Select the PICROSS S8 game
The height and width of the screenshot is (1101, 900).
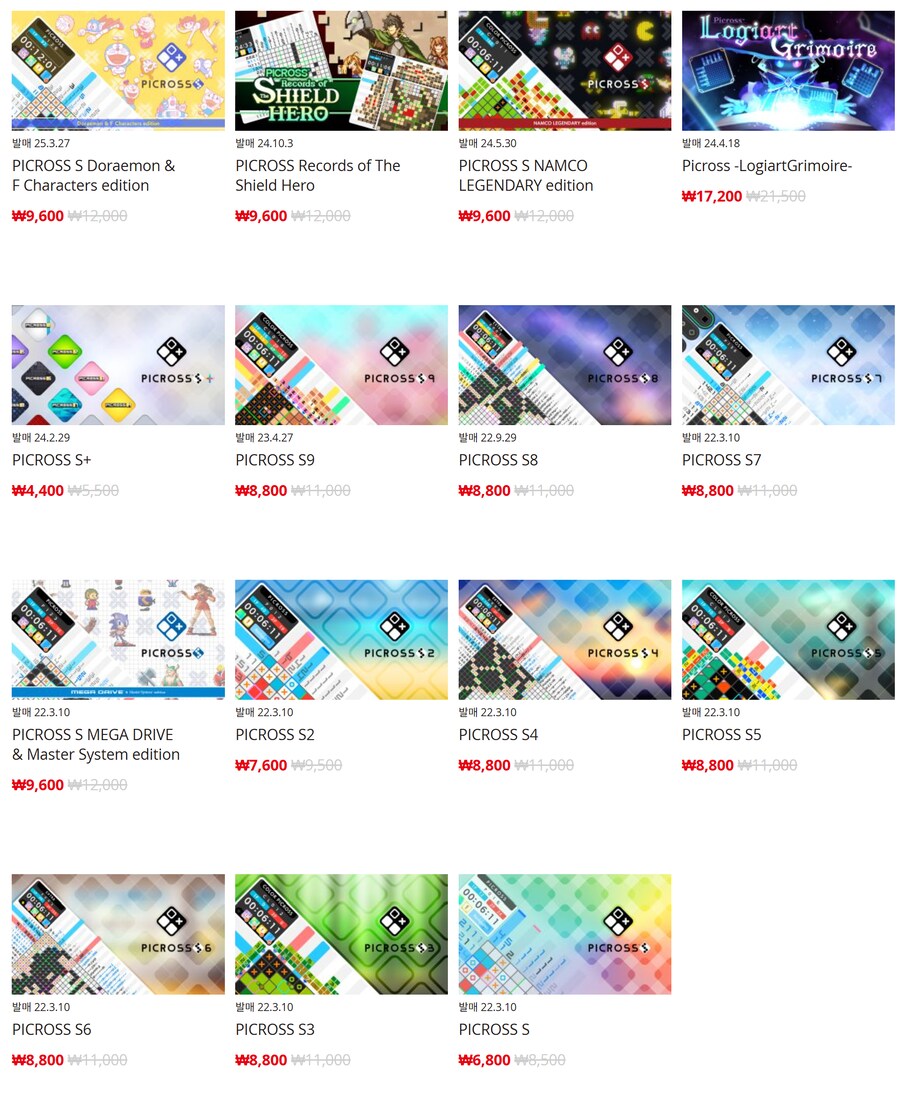tap(565, 365)
